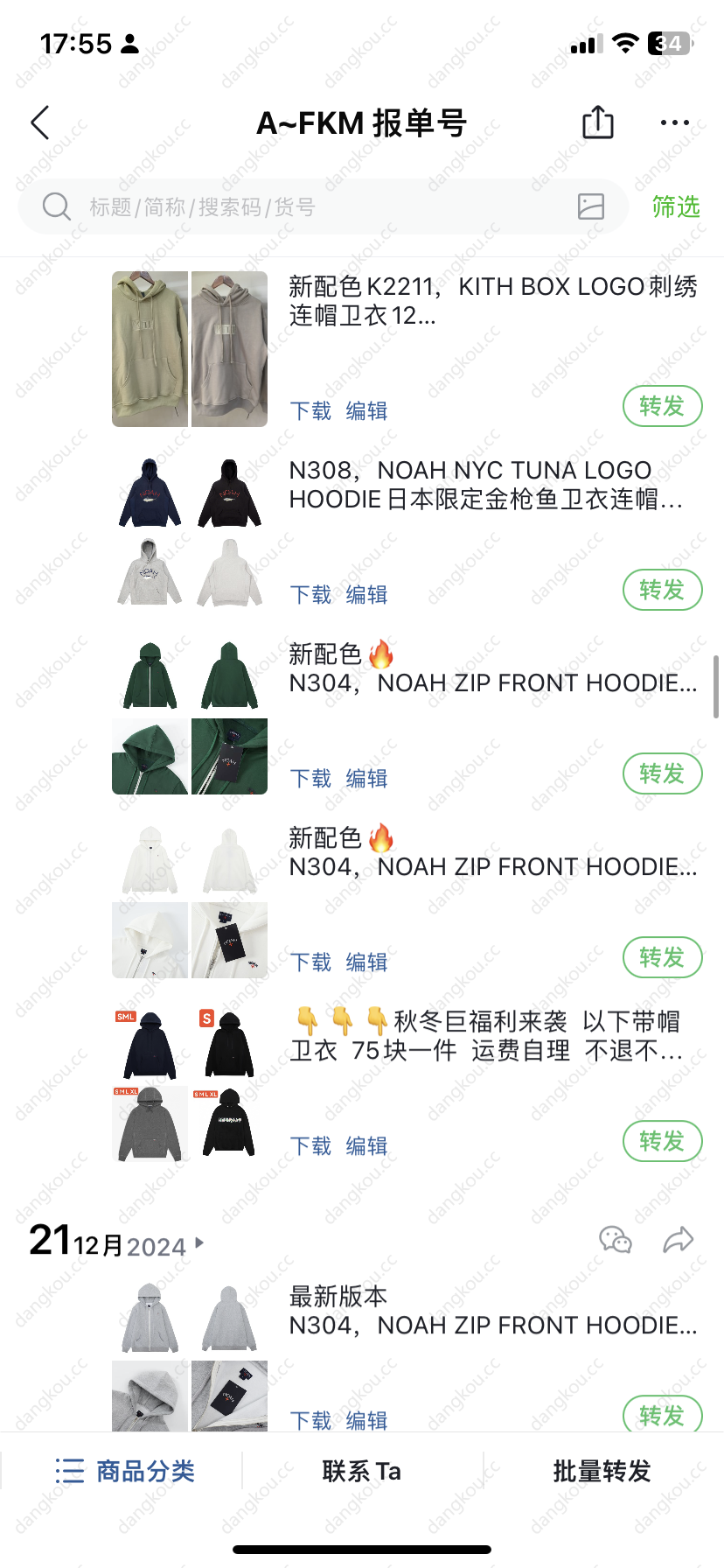Select 批量转发 batch forward
The image size is (724, 1568).
point(602,1471)
